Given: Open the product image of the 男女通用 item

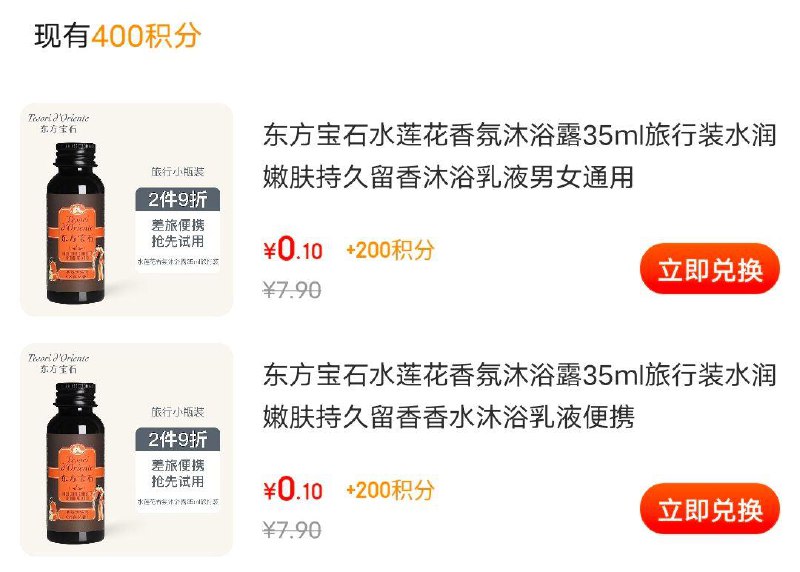Looking at the screenshot, I should coord(127,210).
